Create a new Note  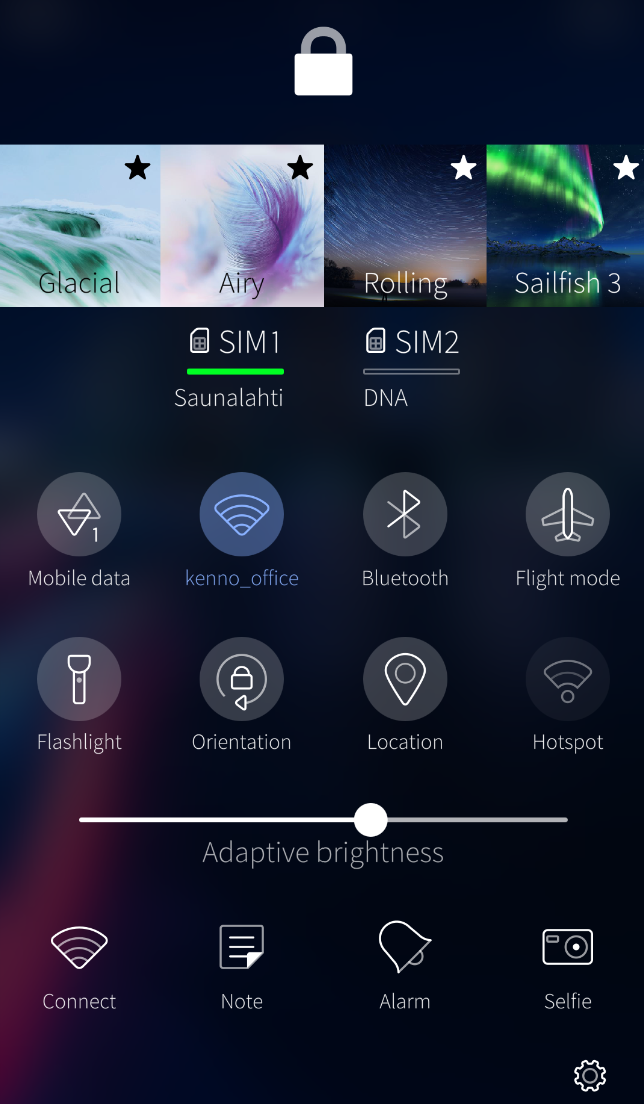click(x=242, y=950)
